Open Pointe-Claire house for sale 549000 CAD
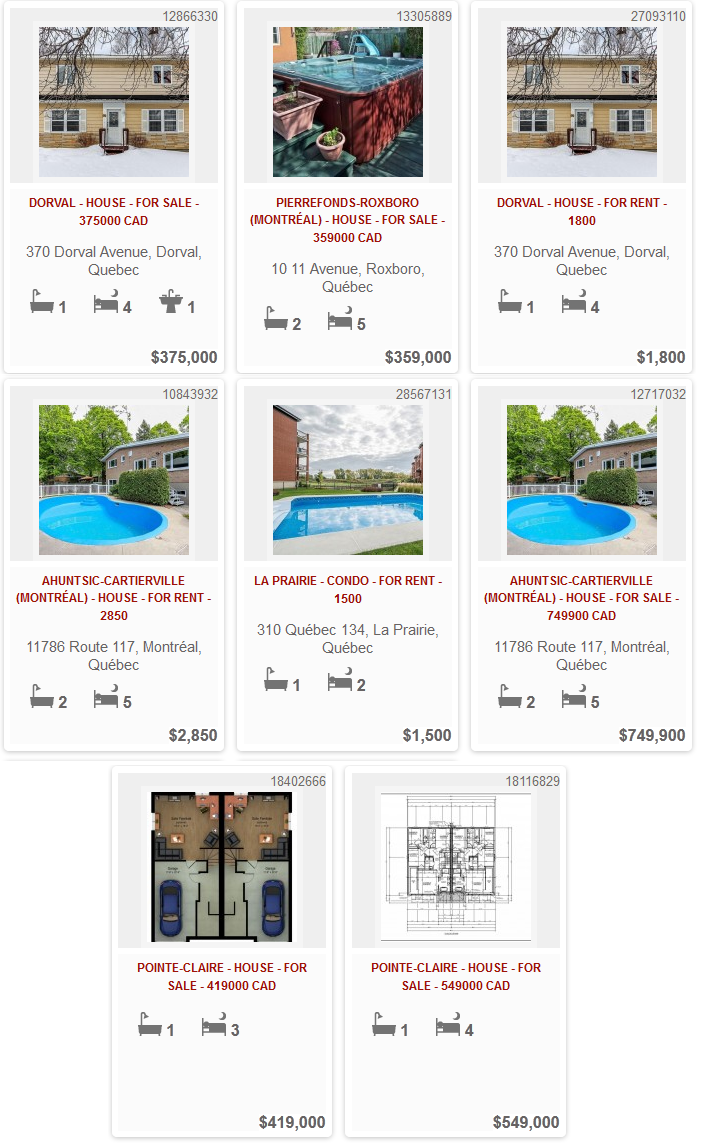This screenshot has width=702, height=1145. 456,976
